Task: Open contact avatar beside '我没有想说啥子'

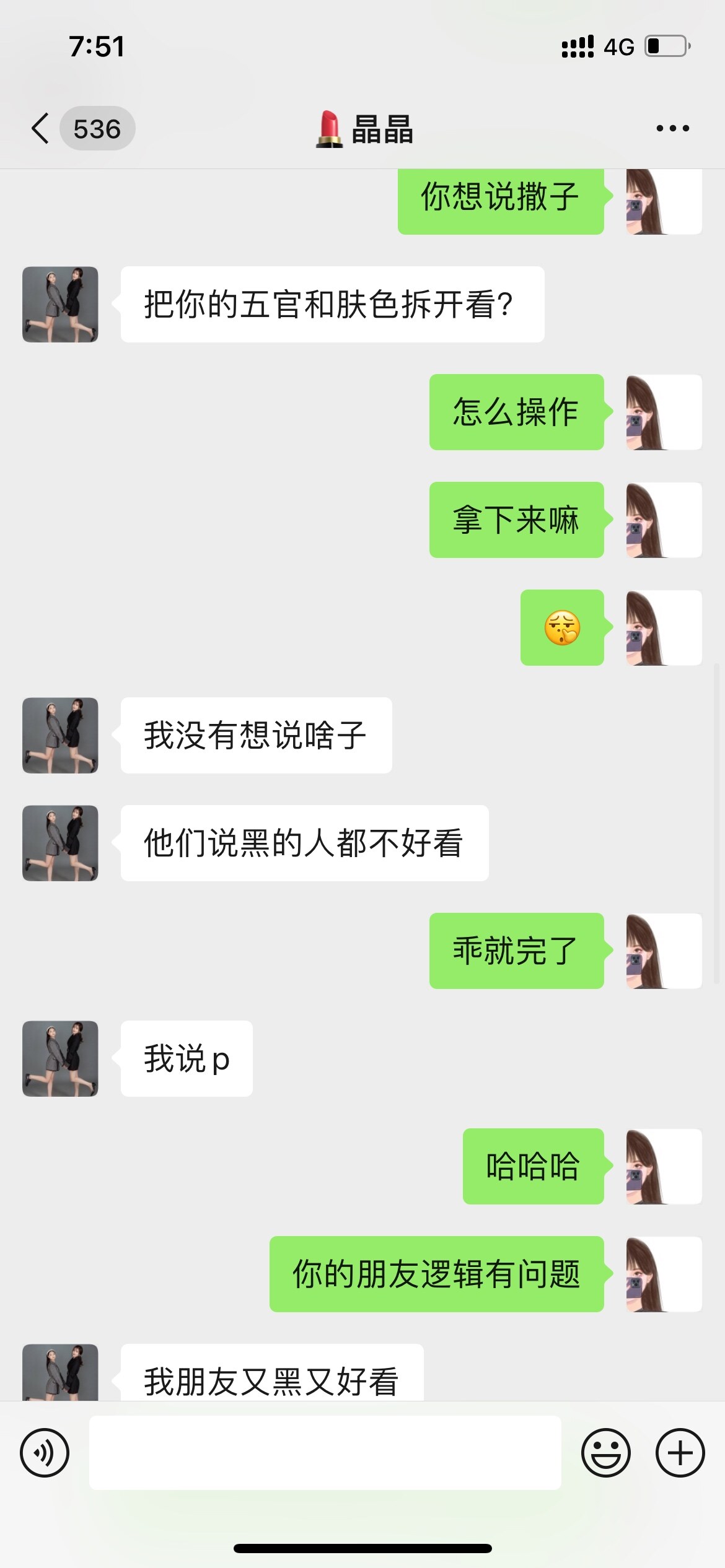Action: click(x=60, y=736)
